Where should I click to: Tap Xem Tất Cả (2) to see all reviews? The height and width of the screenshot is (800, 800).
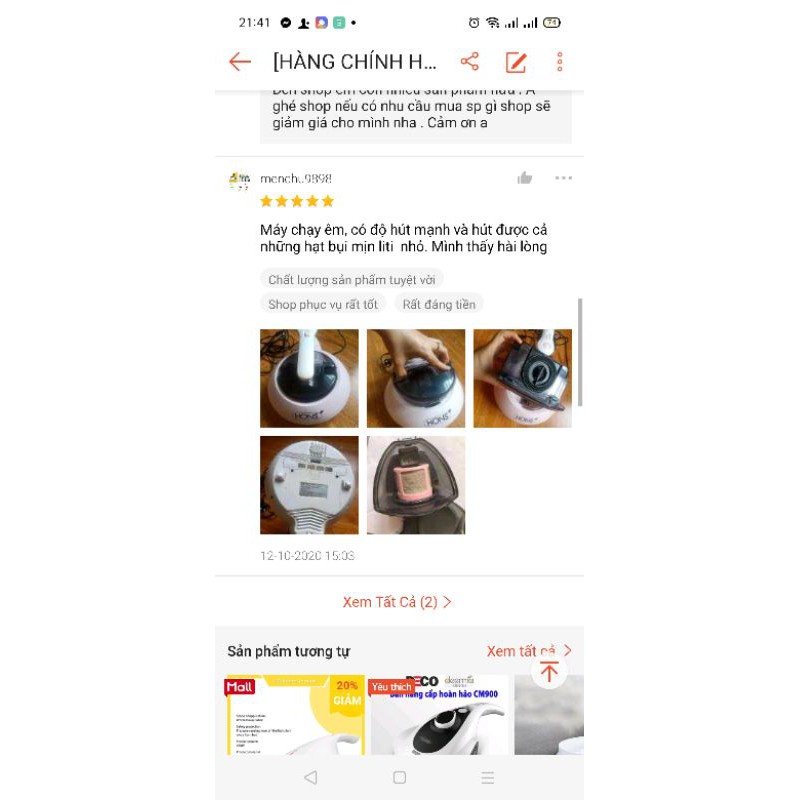coord(398,602)
